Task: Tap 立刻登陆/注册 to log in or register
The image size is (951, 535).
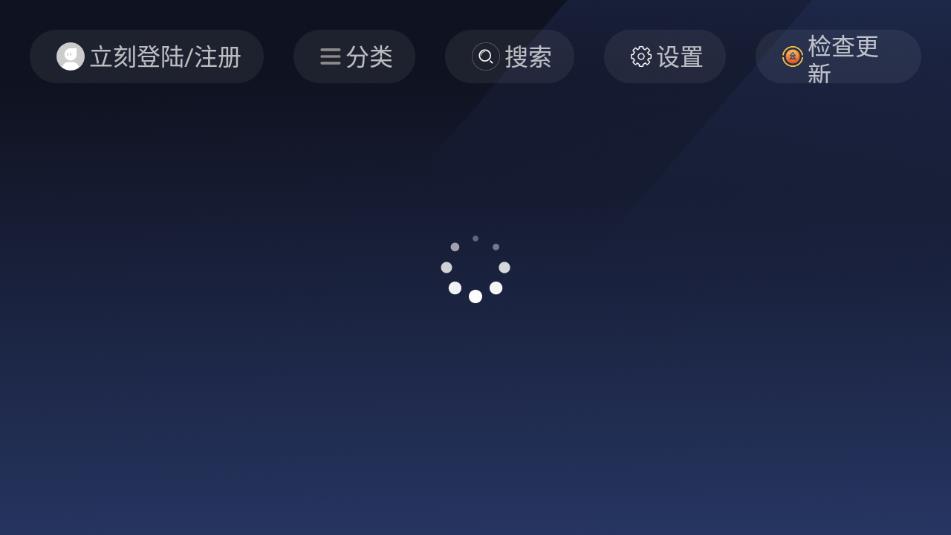Action: (147, 57)
